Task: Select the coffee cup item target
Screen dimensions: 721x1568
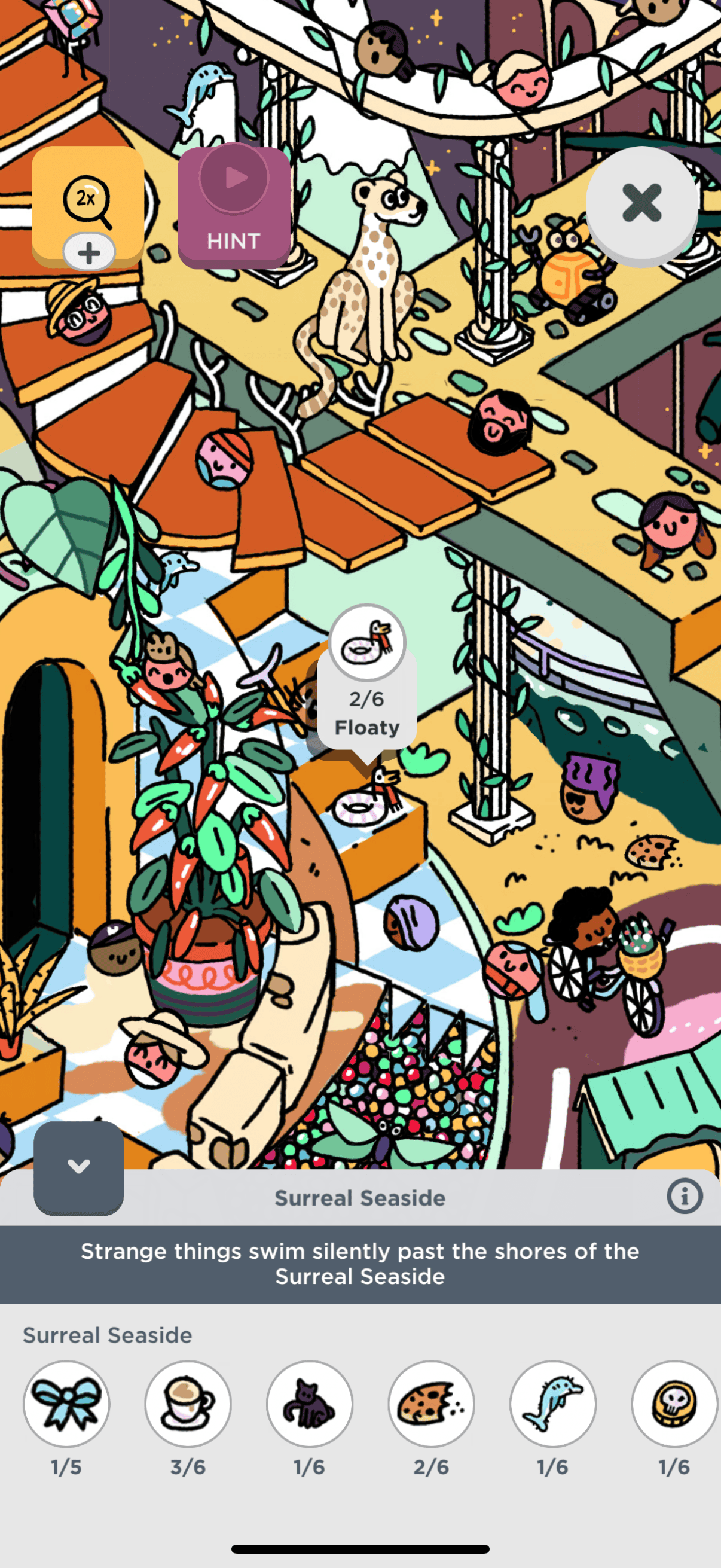Action: point(188,1404)
